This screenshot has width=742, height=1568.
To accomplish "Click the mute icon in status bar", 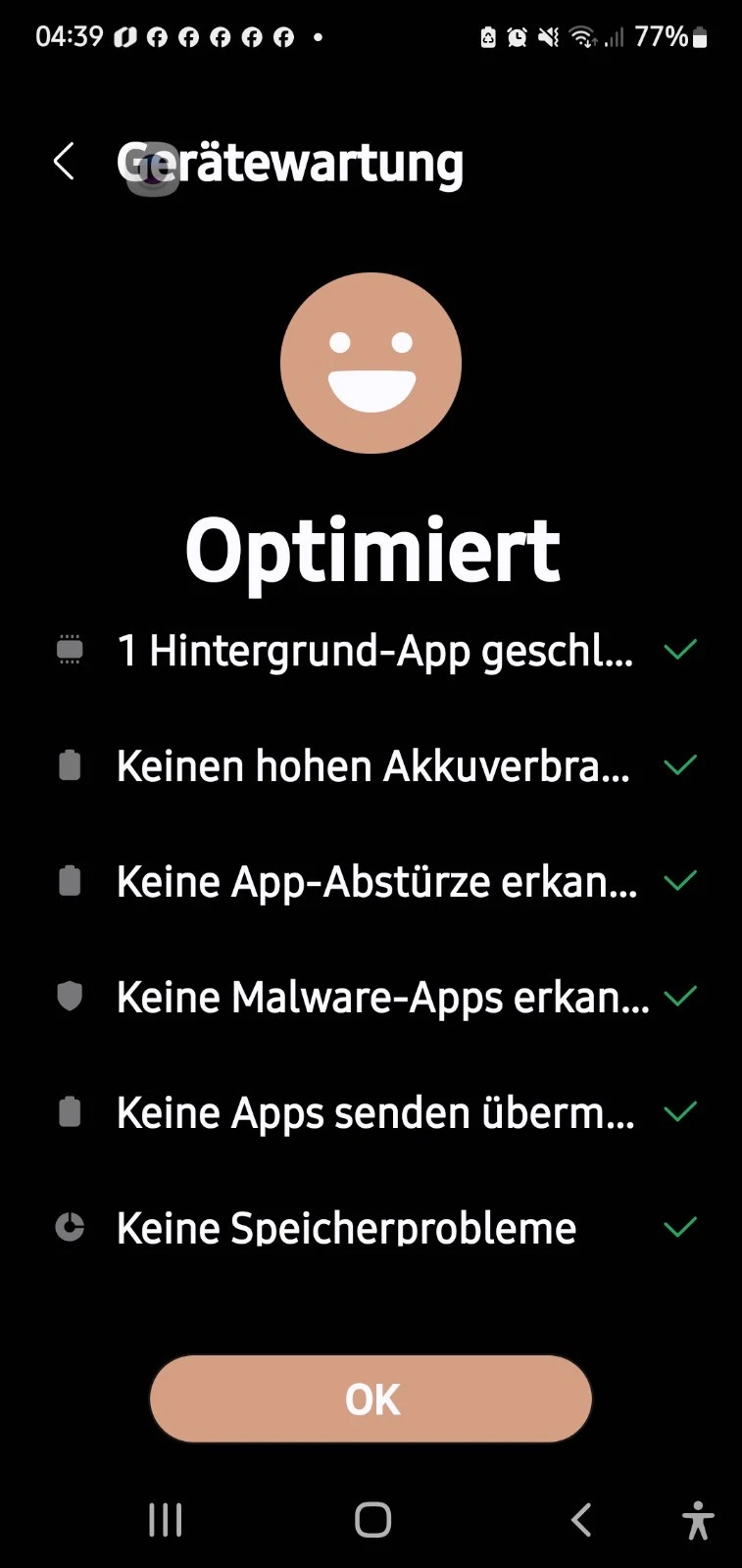I will click(x=549, y=36).
